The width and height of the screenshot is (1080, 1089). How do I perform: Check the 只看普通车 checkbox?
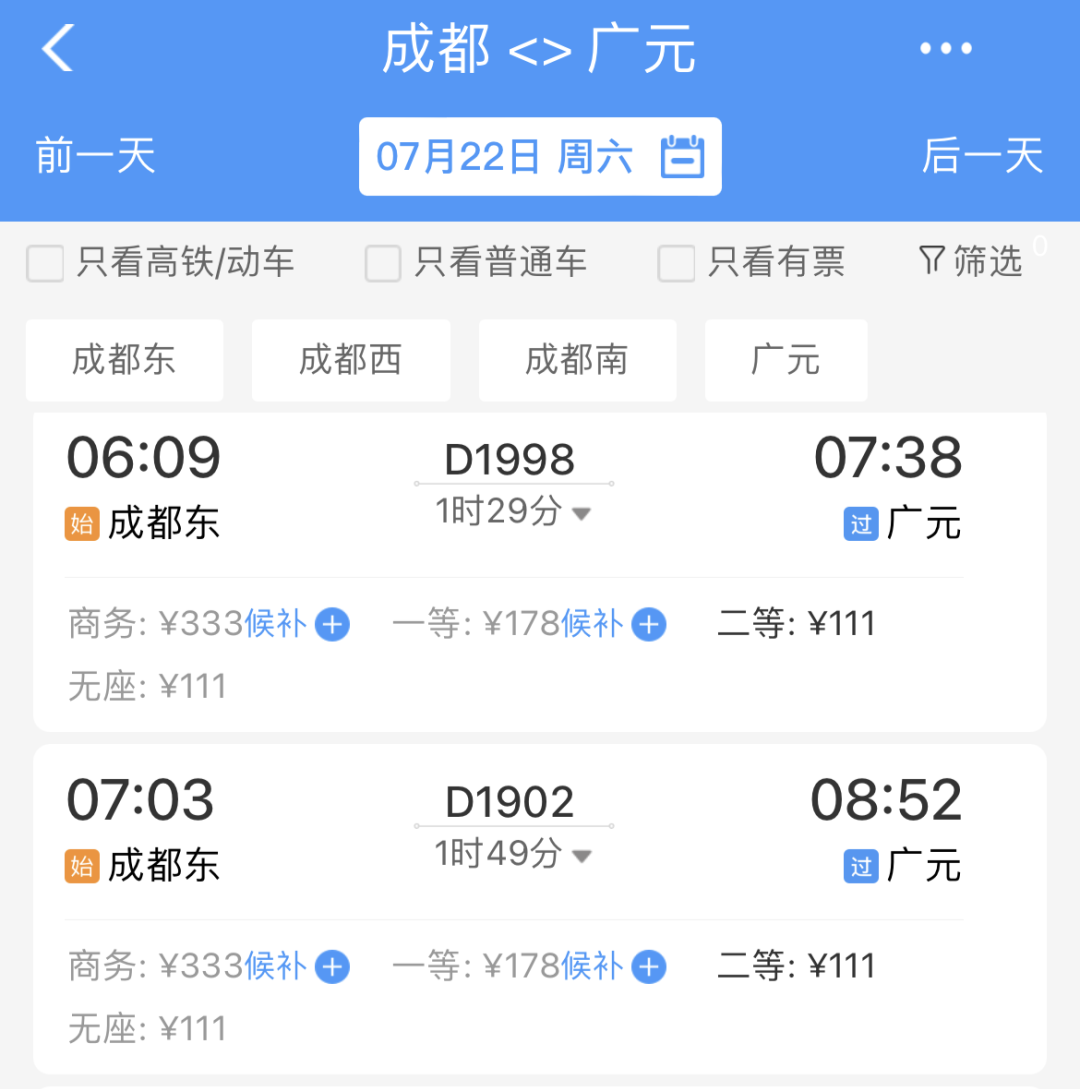click(x=383, y=263)
